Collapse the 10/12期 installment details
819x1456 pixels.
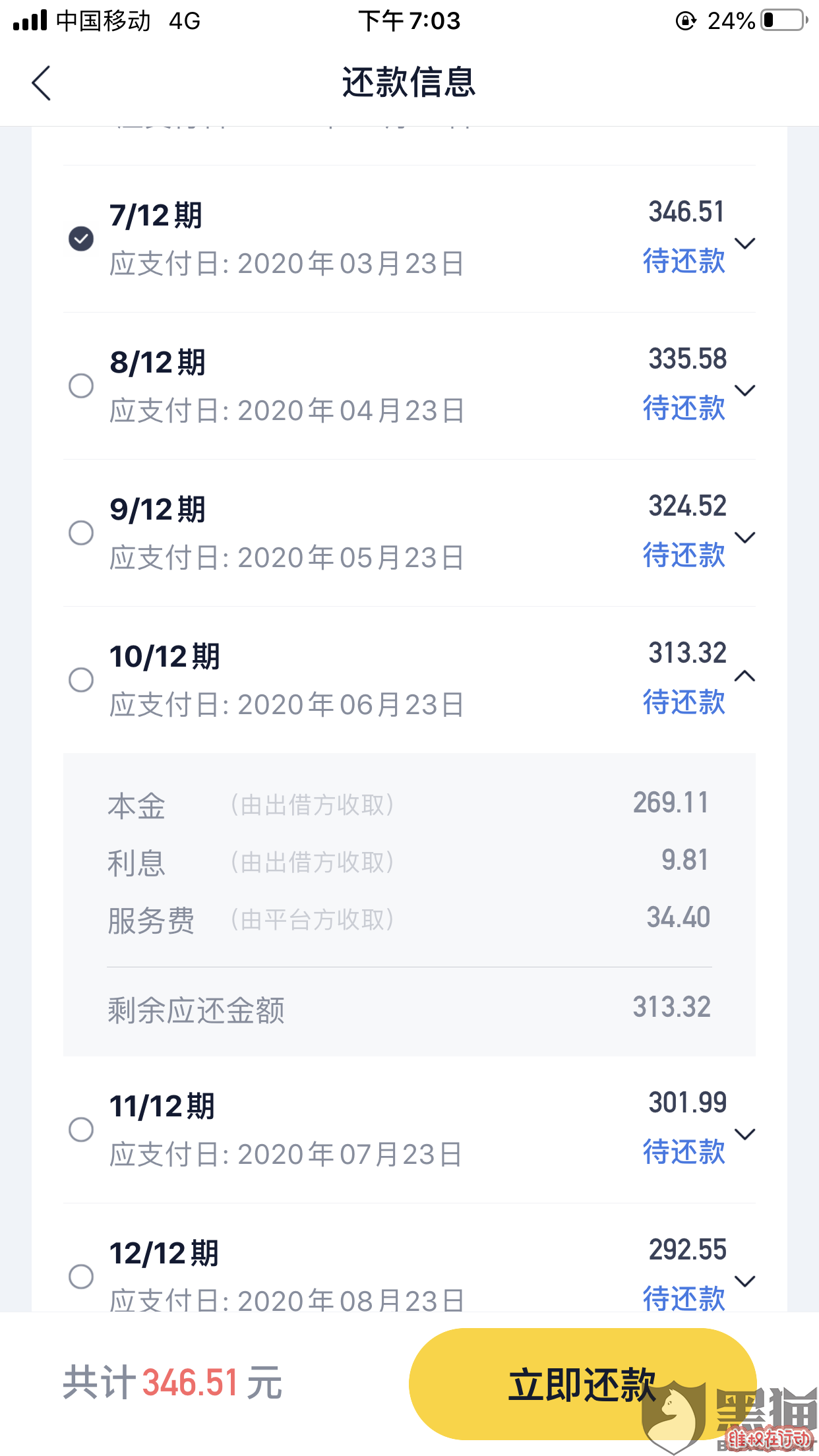pos(745,676)
